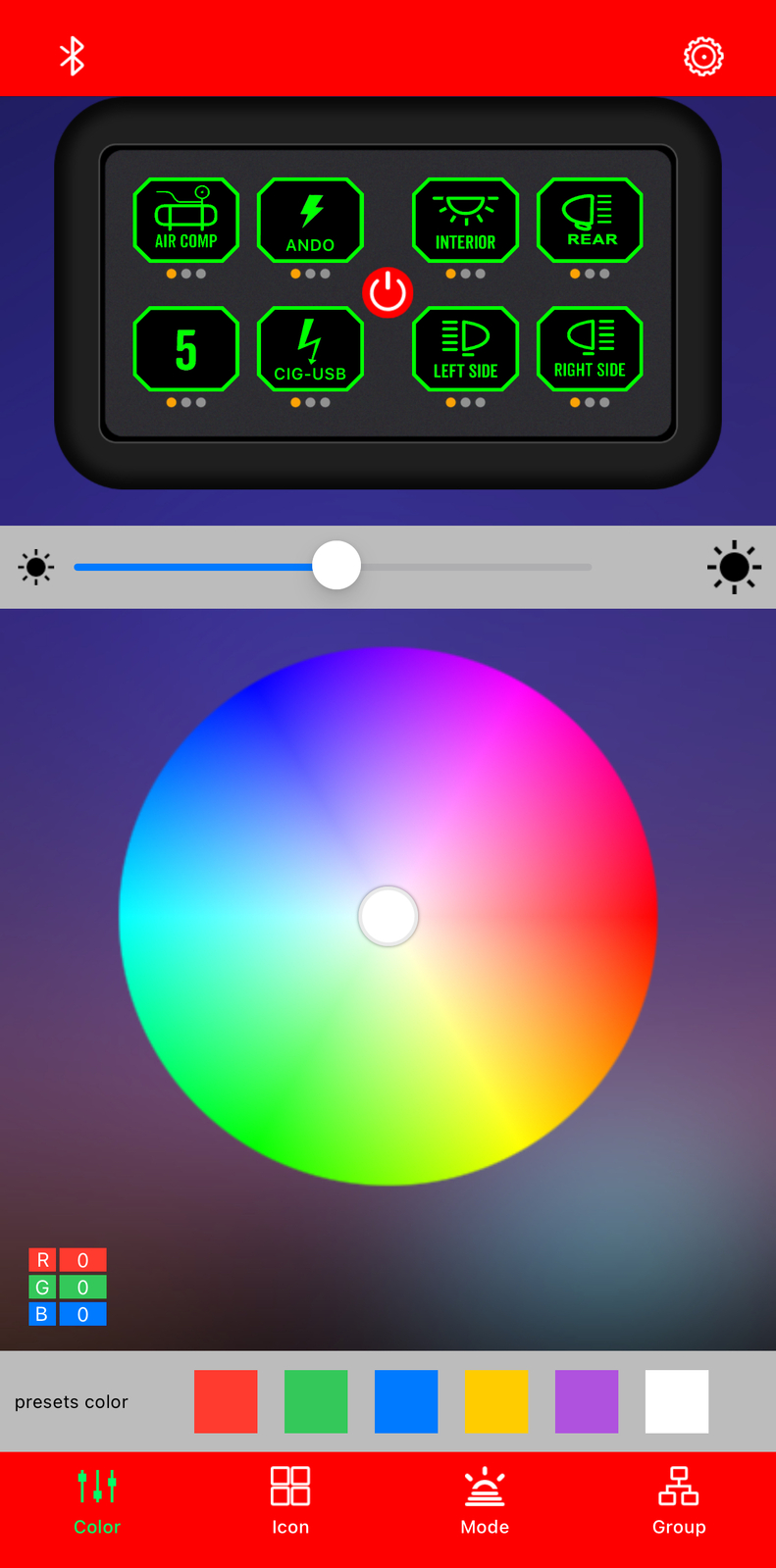Screen dimensions: 776x1568
Task: Toggle the RIGHT SIDE light button
Action: pos(590,349)
